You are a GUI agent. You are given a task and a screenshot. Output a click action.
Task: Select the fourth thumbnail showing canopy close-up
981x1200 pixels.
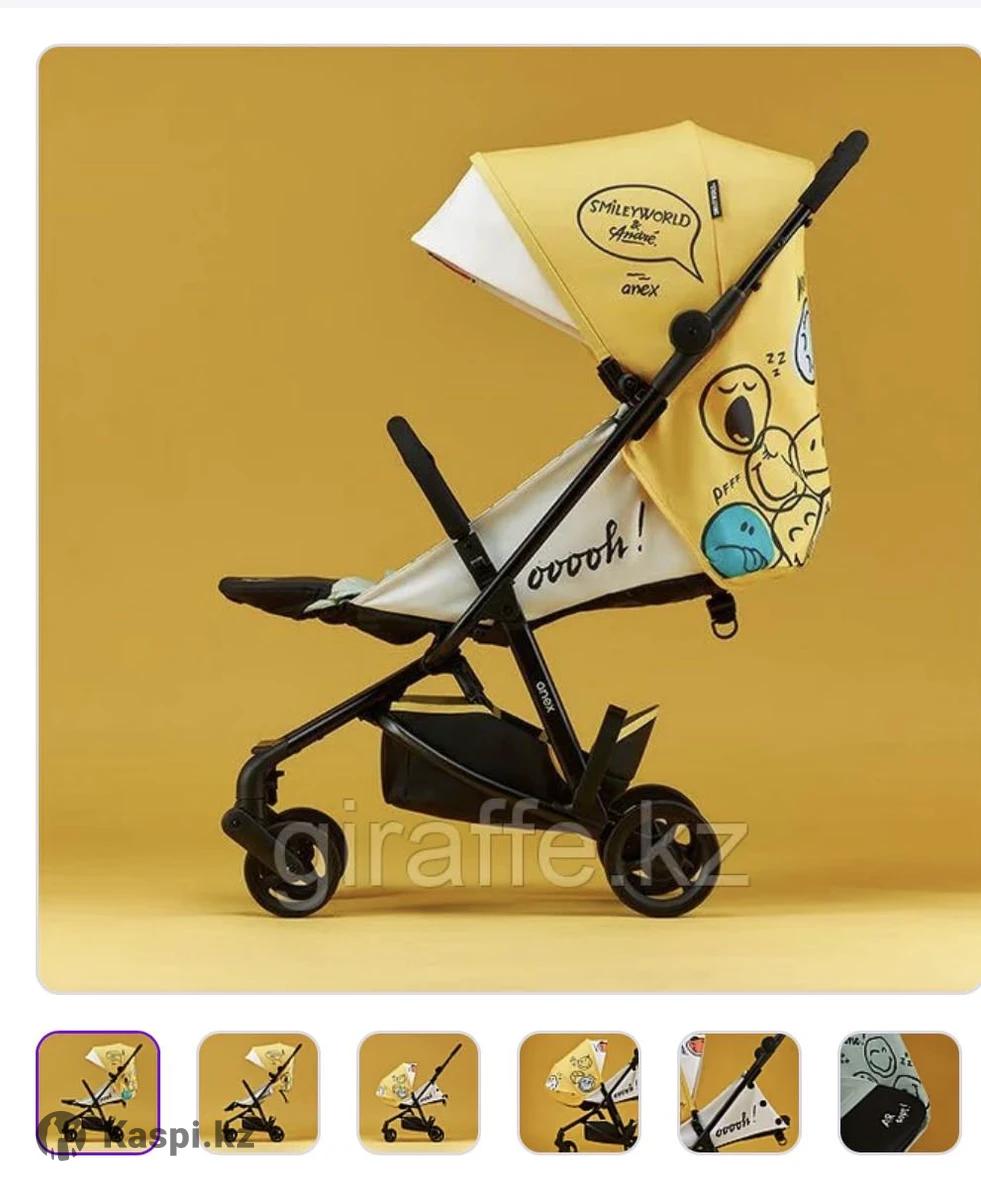(x=578, y=1092)
